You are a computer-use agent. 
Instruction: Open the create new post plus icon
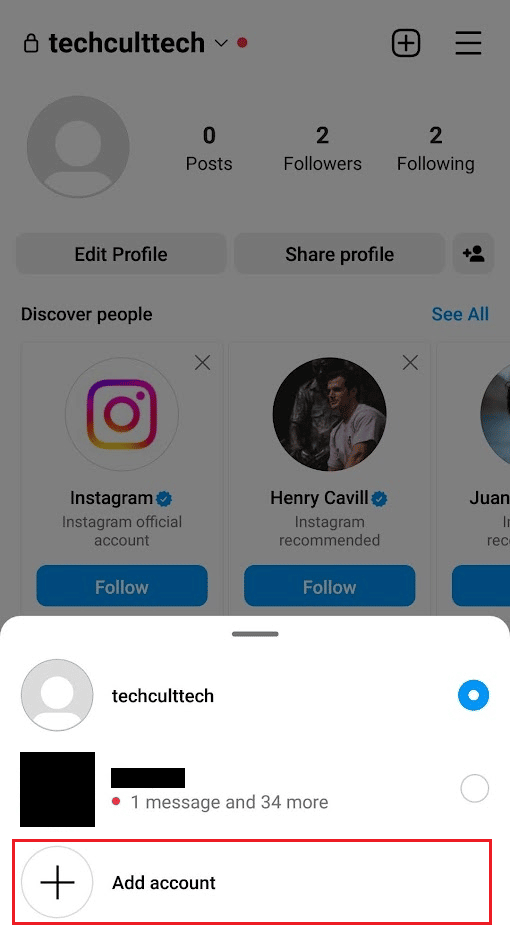click(x=406, y=43)
